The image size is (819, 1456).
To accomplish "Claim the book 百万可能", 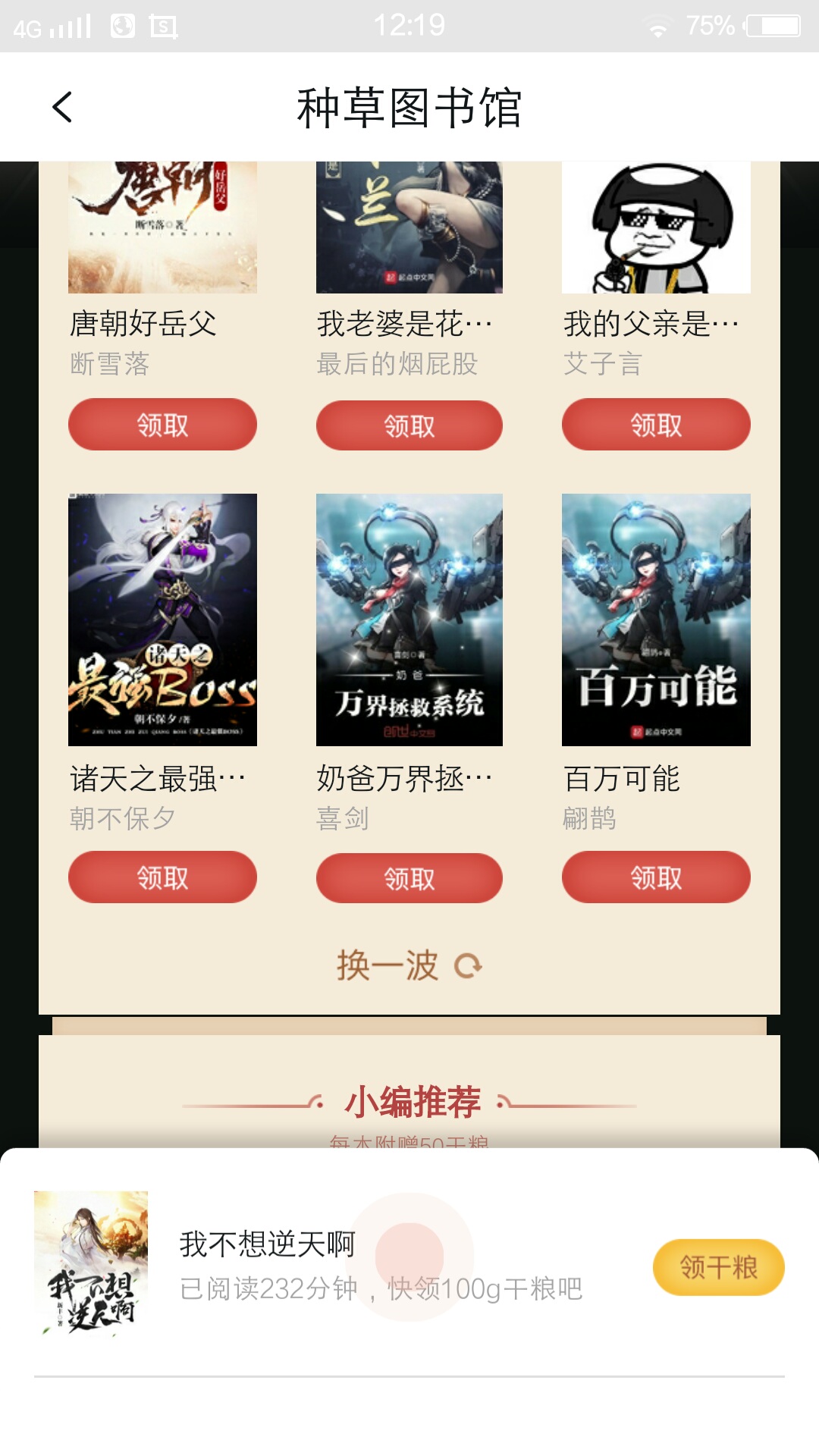I will 656,877.
